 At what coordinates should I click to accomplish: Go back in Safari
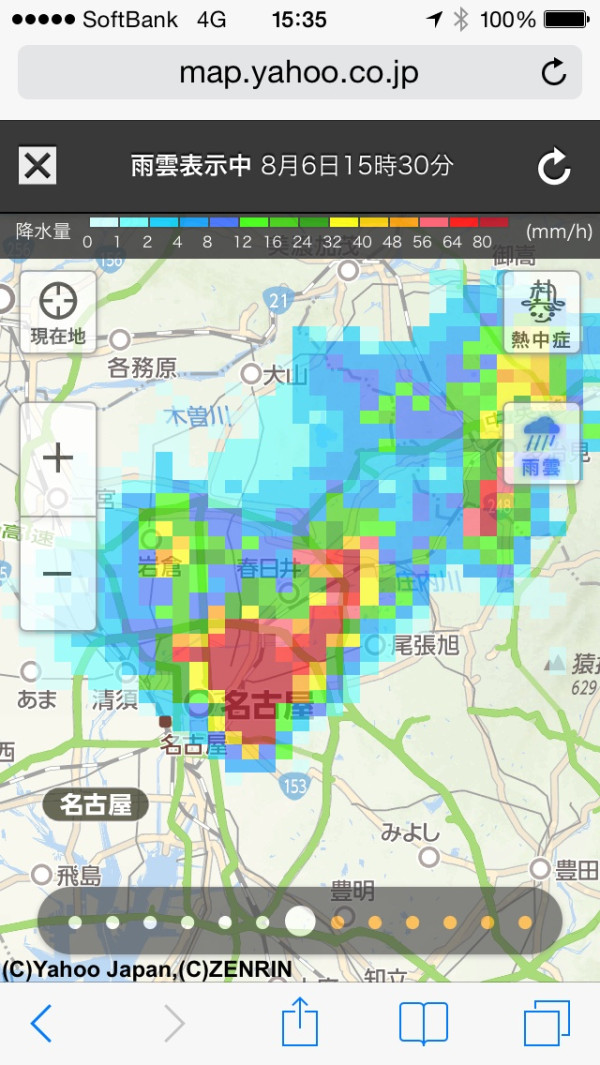(41, 1023)
